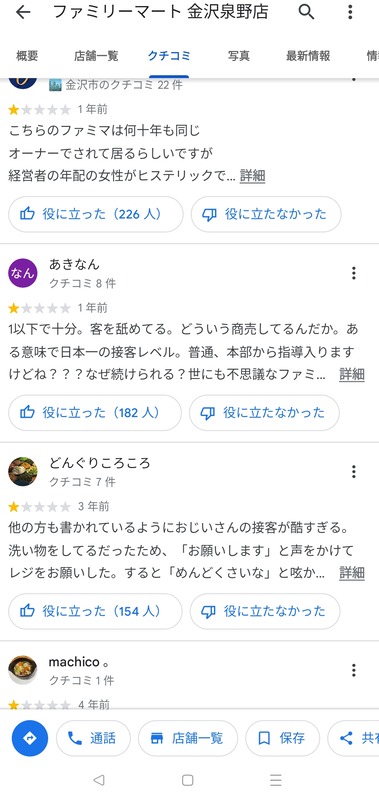Call the store with 通話
Screen dimensions: 379x800
click(x=93, y=738)
